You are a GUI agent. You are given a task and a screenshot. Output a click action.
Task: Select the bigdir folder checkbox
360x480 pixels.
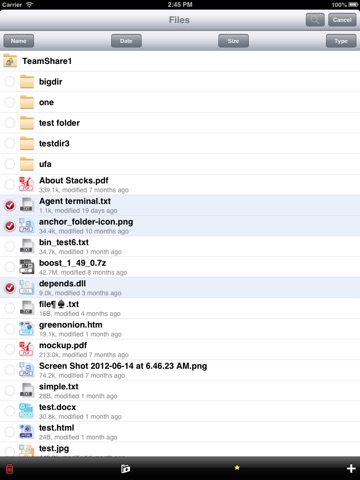tap(10, 81)
